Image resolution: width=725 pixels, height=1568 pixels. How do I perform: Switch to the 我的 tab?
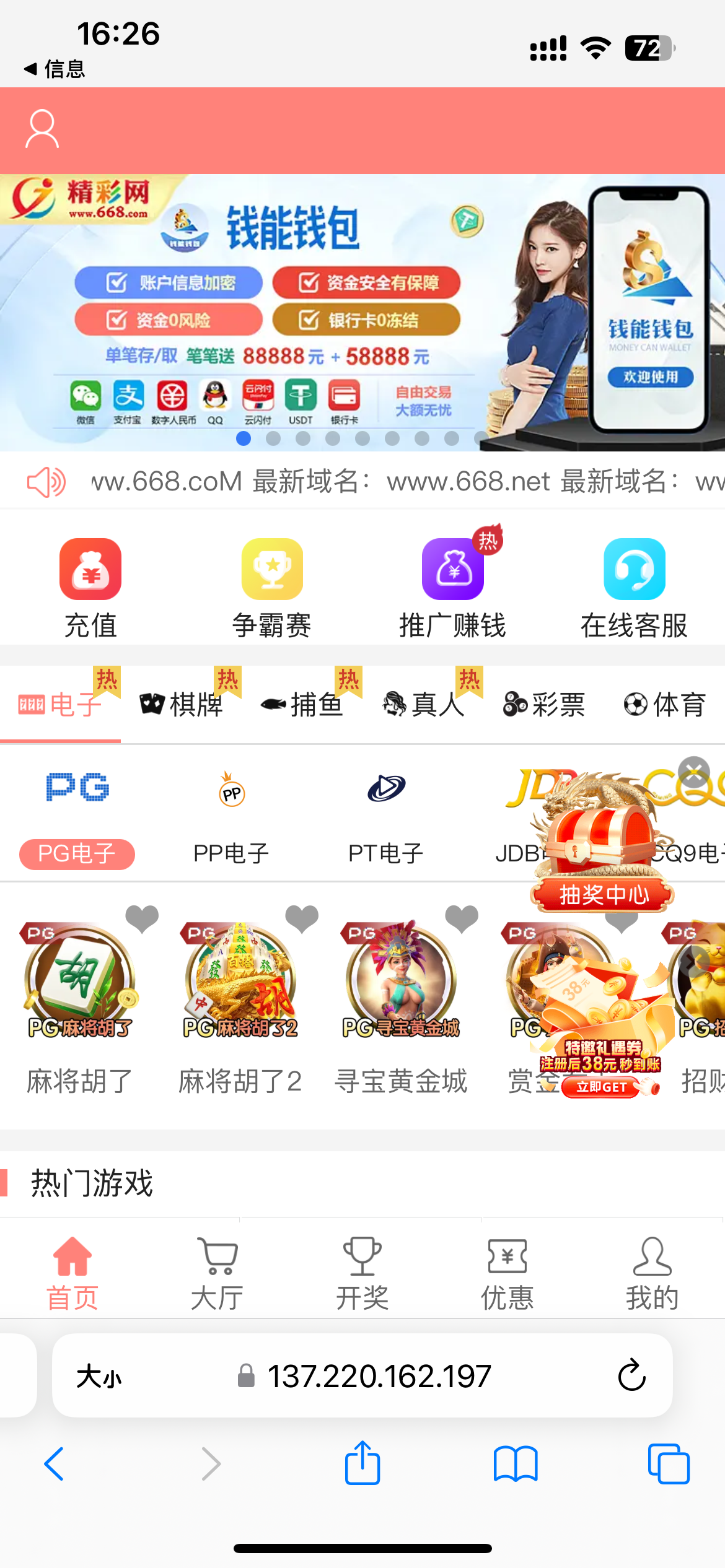[652, 1274]
